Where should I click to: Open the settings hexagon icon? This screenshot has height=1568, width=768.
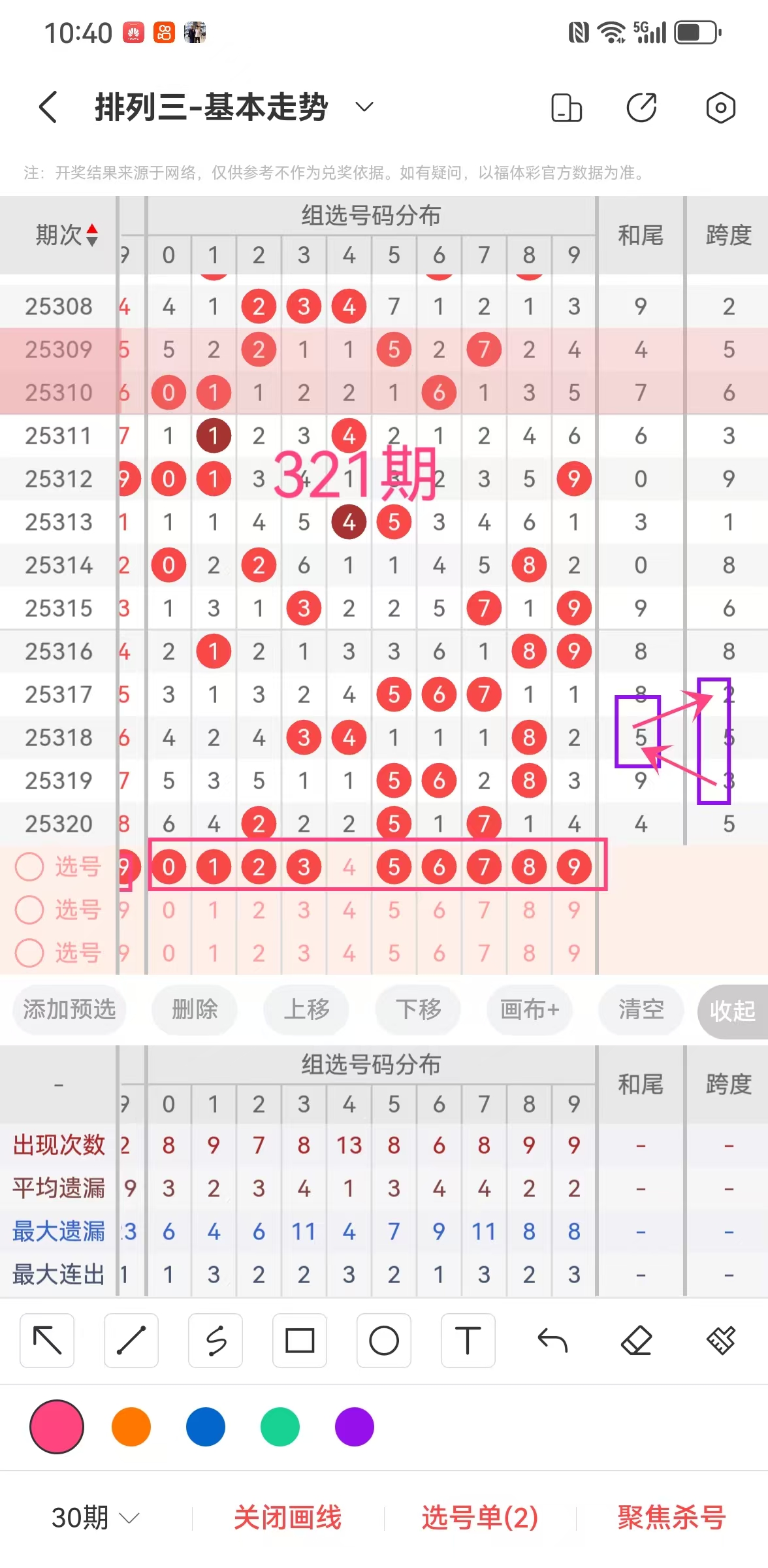coord(720,108)
